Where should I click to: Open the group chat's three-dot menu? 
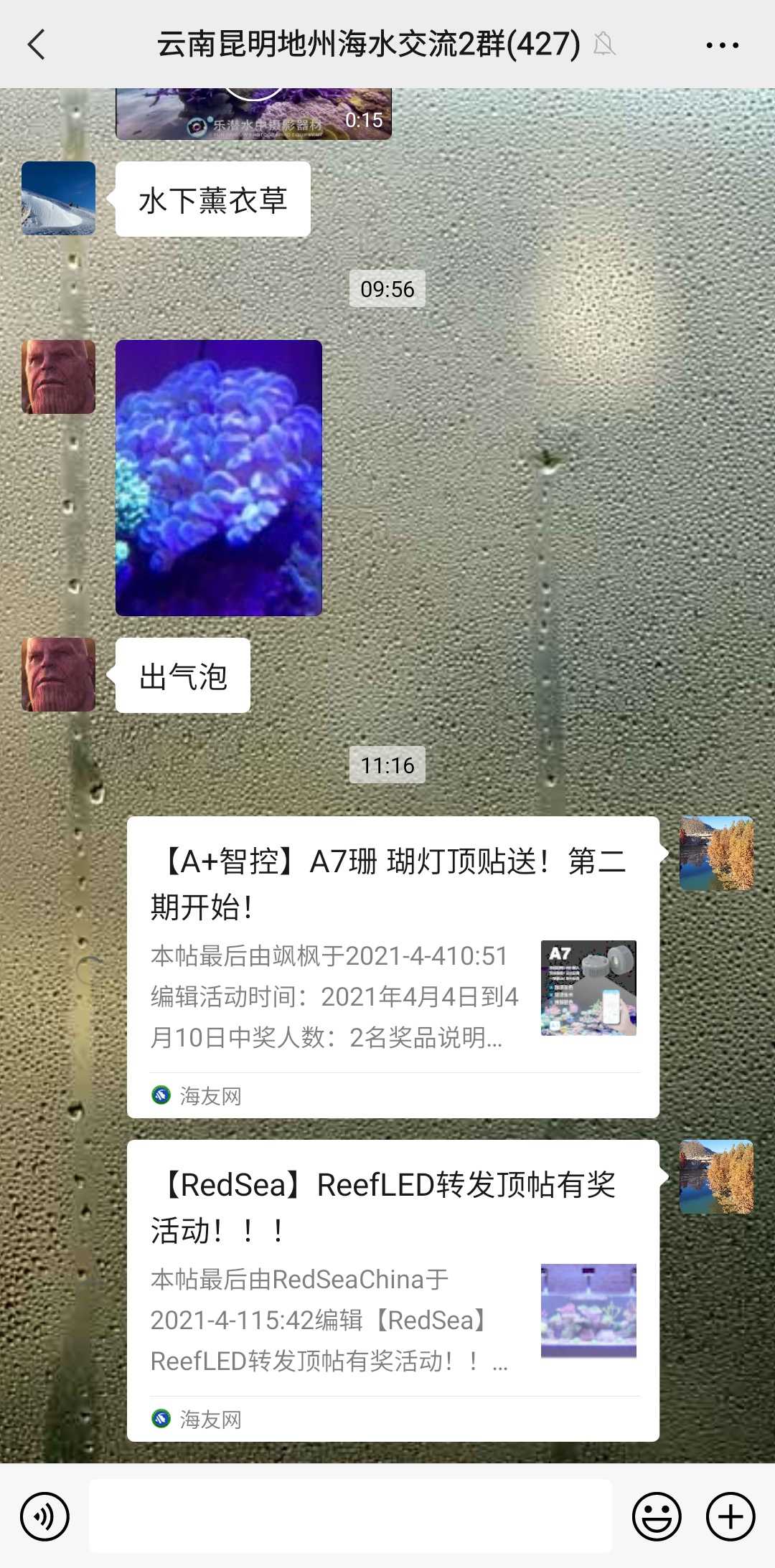[x=722, y=44]
